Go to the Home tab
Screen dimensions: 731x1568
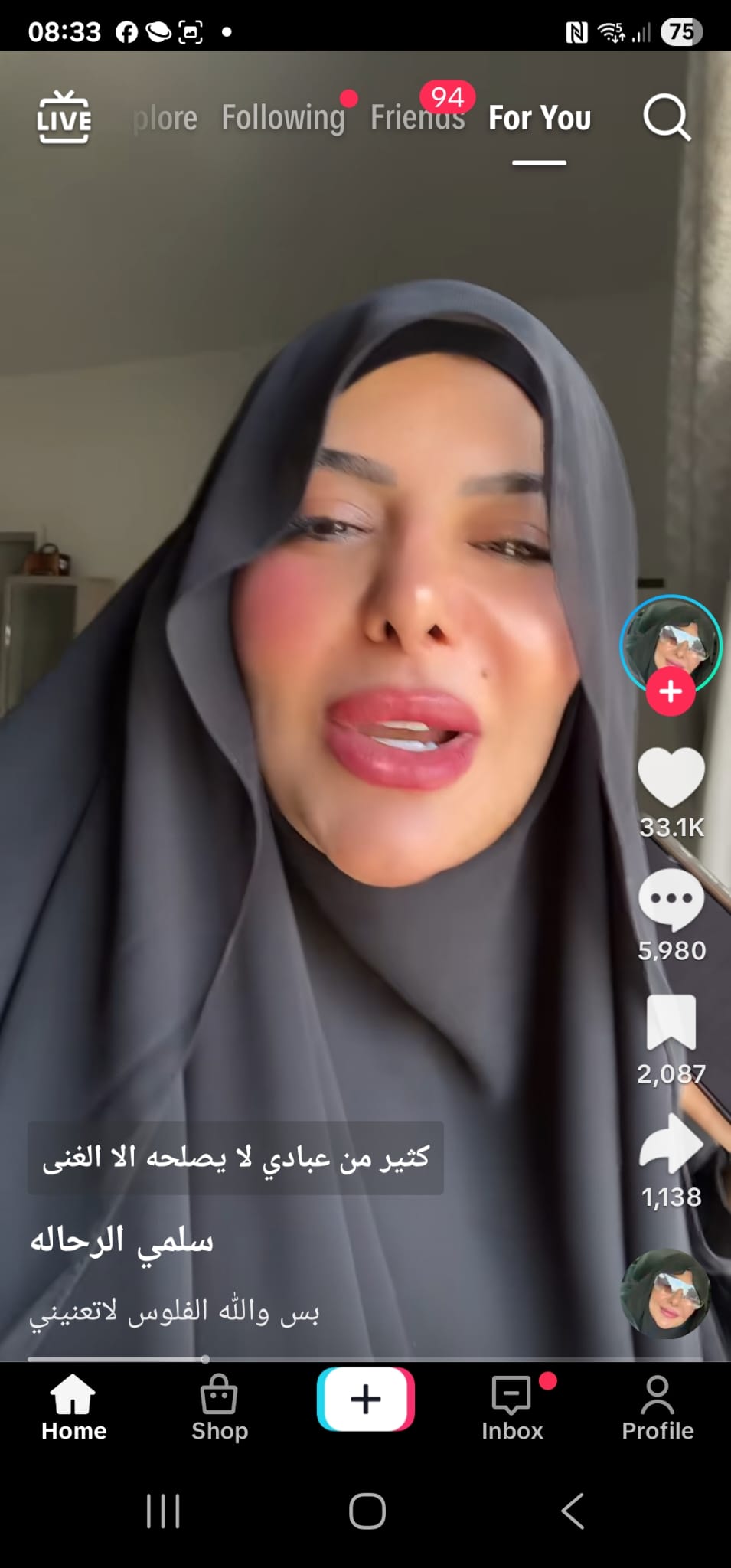[x=73, y=1407]
